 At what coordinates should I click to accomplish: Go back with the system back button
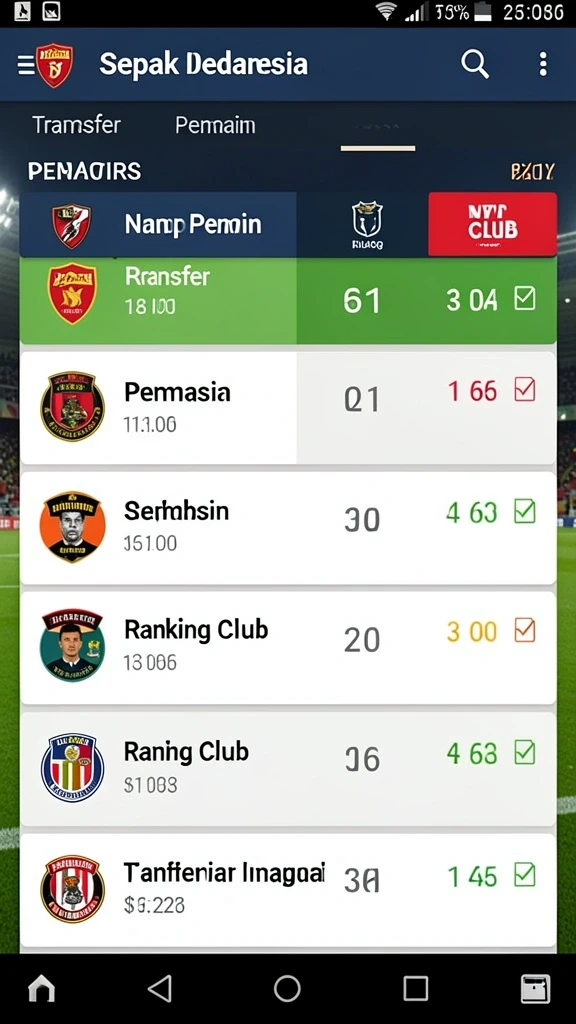coord(160,988)
